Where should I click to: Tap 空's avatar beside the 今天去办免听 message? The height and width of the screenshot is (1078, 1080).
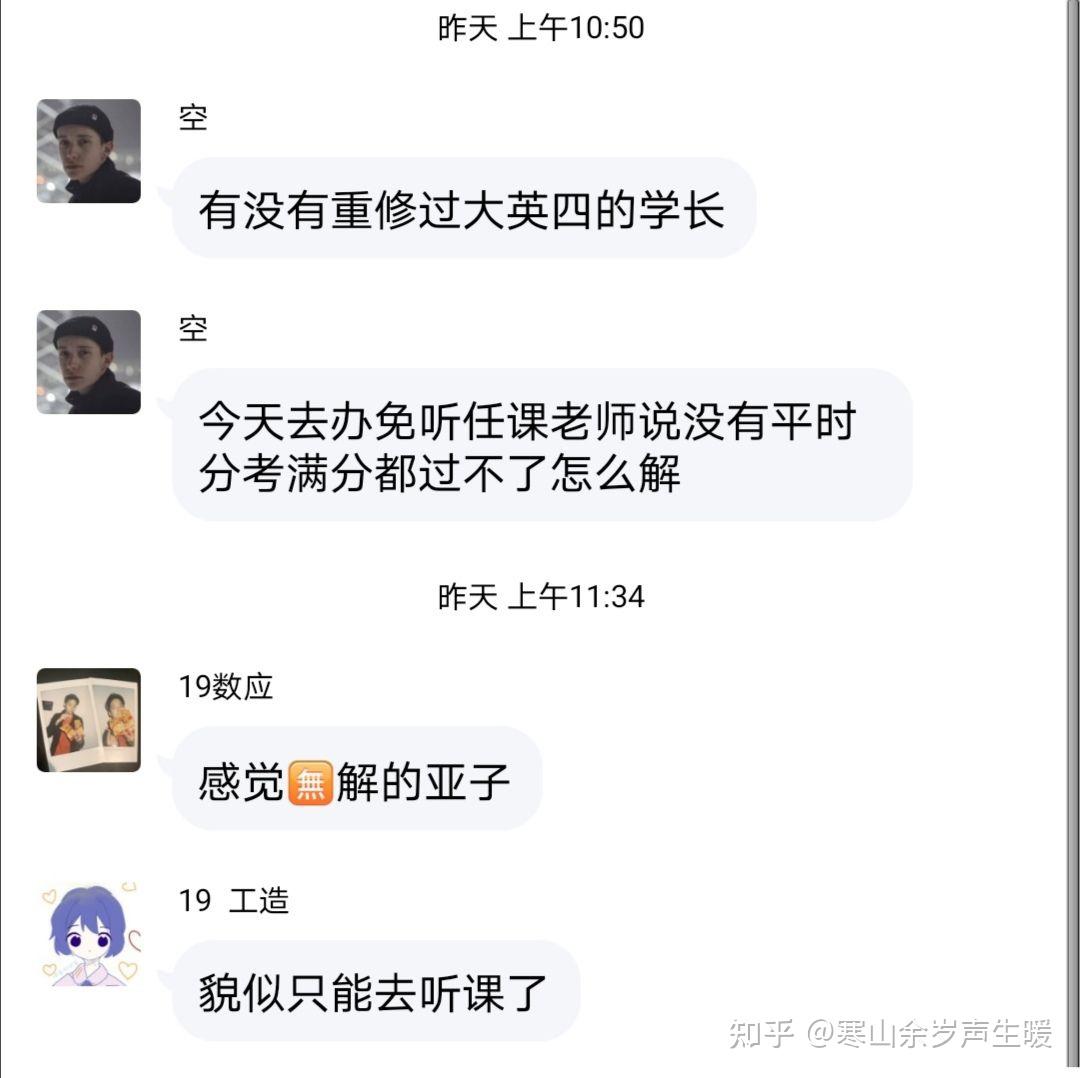[89, 362]
